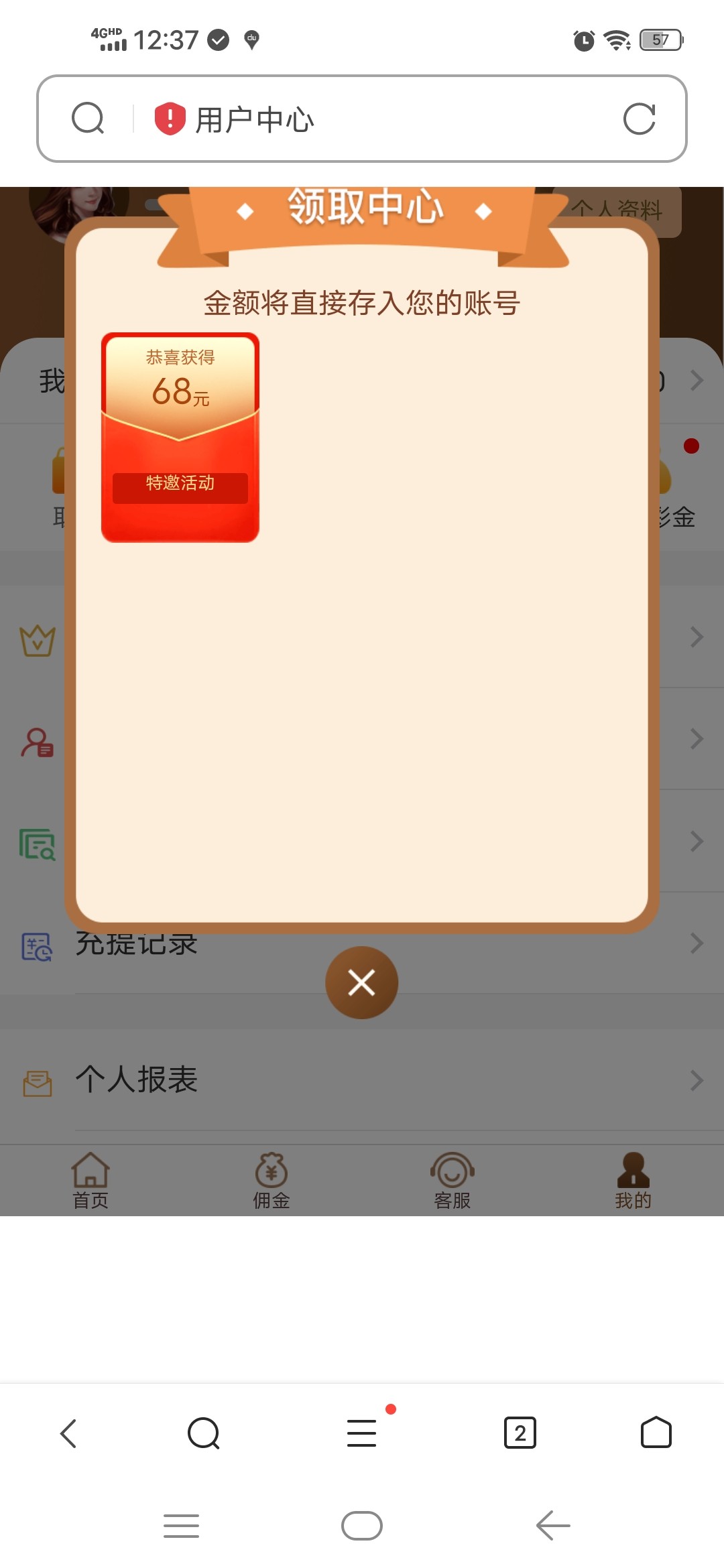The image size is (724, 1568).
Task: Open browser search from bottom toolbar
Action: click(204, 1433)
